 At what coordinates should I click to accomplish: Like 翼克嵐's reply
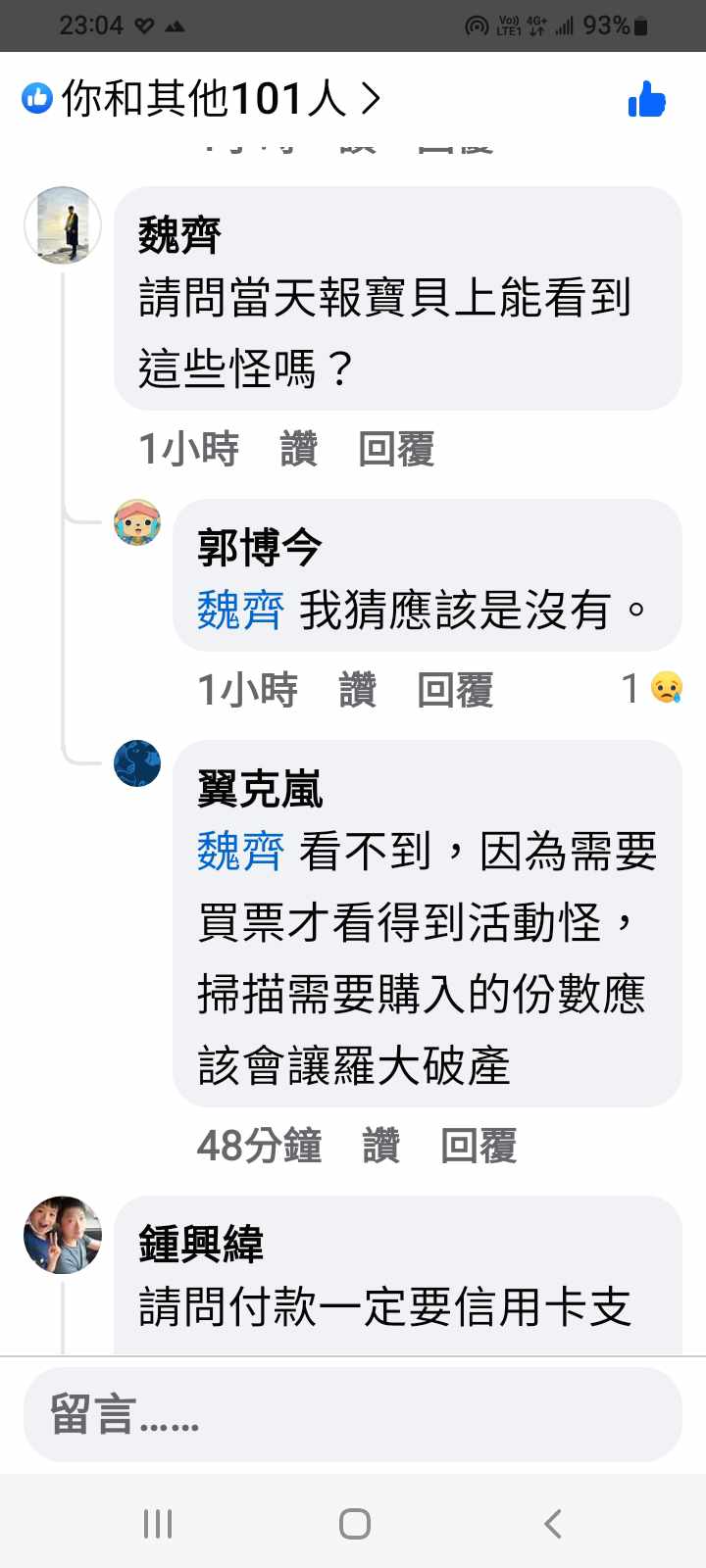click(x=380, y=1145)
